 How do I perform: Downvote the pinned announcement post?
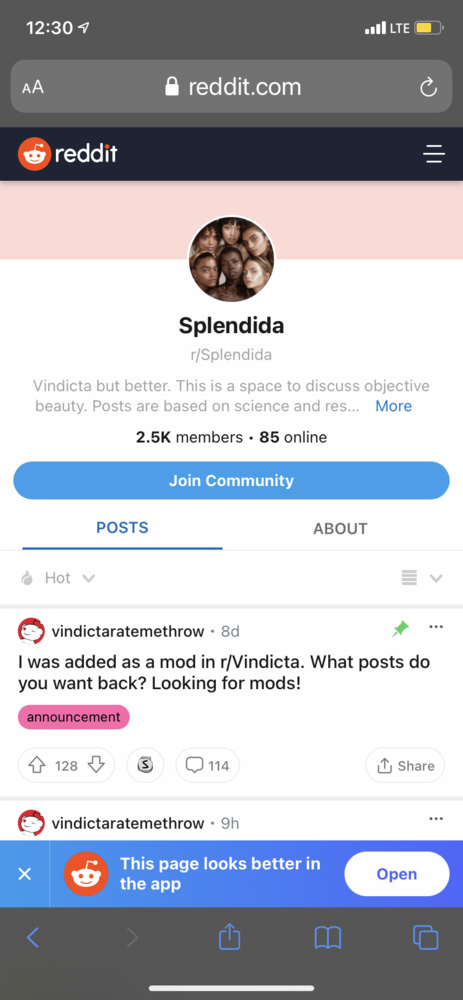coord(96,765)
